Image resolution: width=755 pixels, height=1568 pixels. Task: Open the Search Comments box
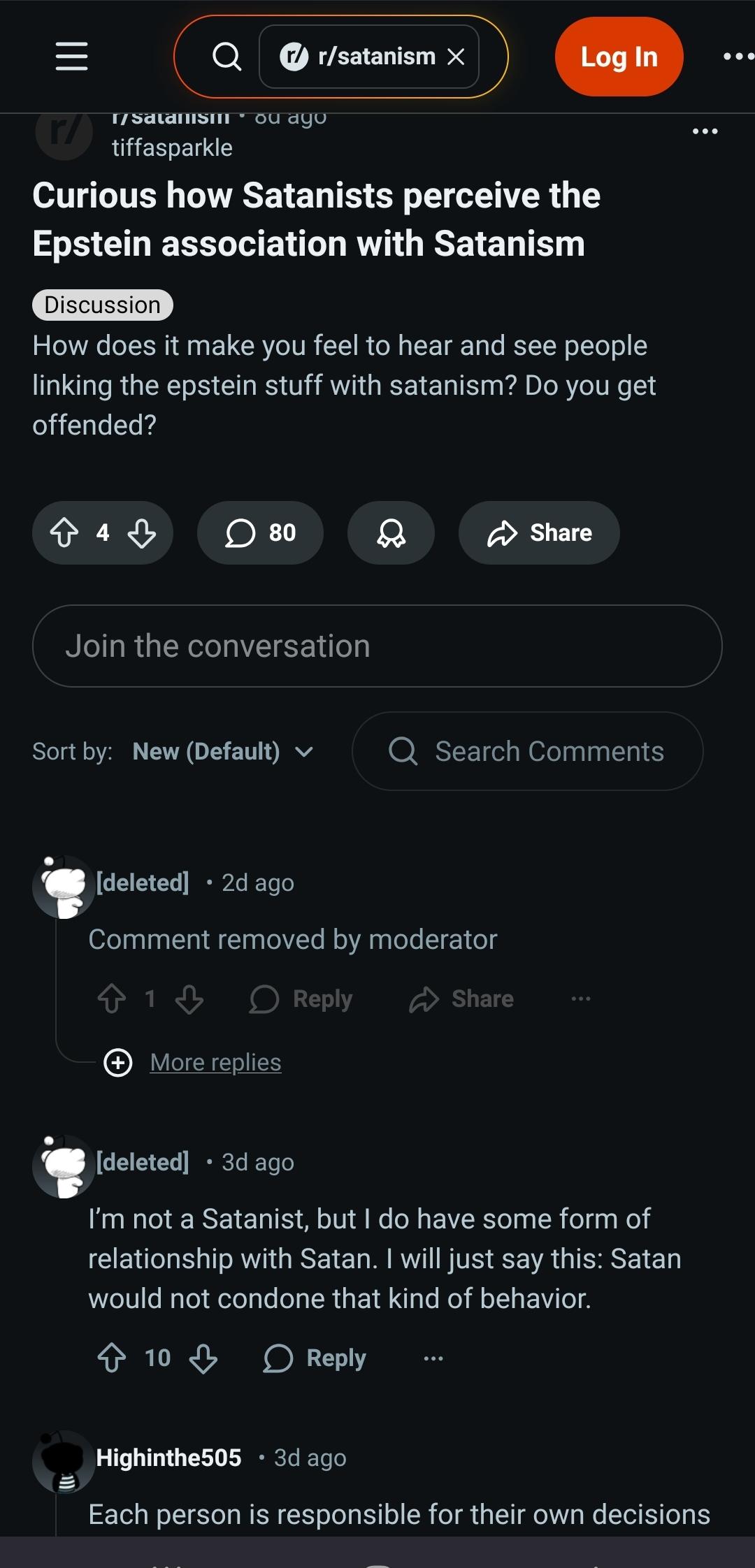(528, 751)
